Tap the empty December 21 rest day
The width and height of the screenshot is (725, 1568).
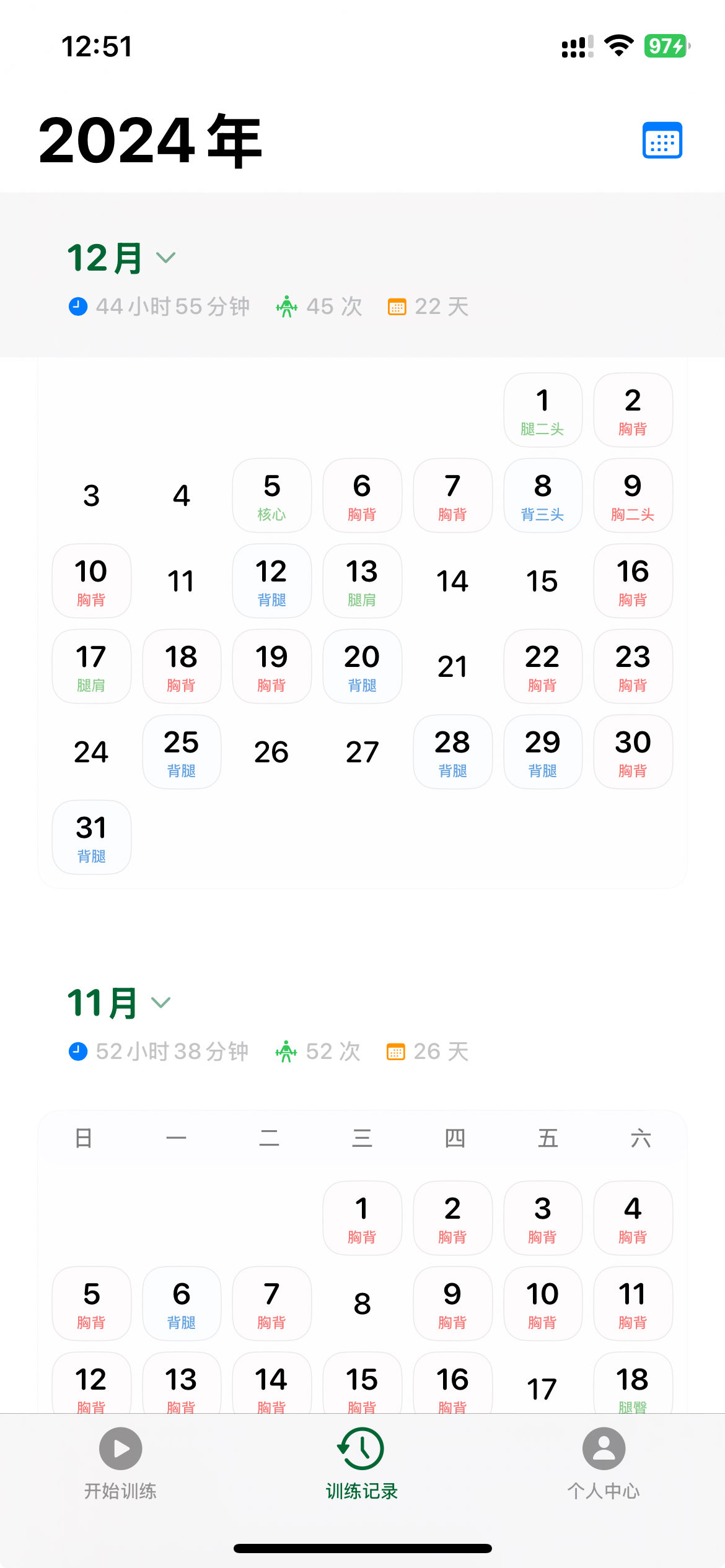pyautogui.click(x=452, y=667)
